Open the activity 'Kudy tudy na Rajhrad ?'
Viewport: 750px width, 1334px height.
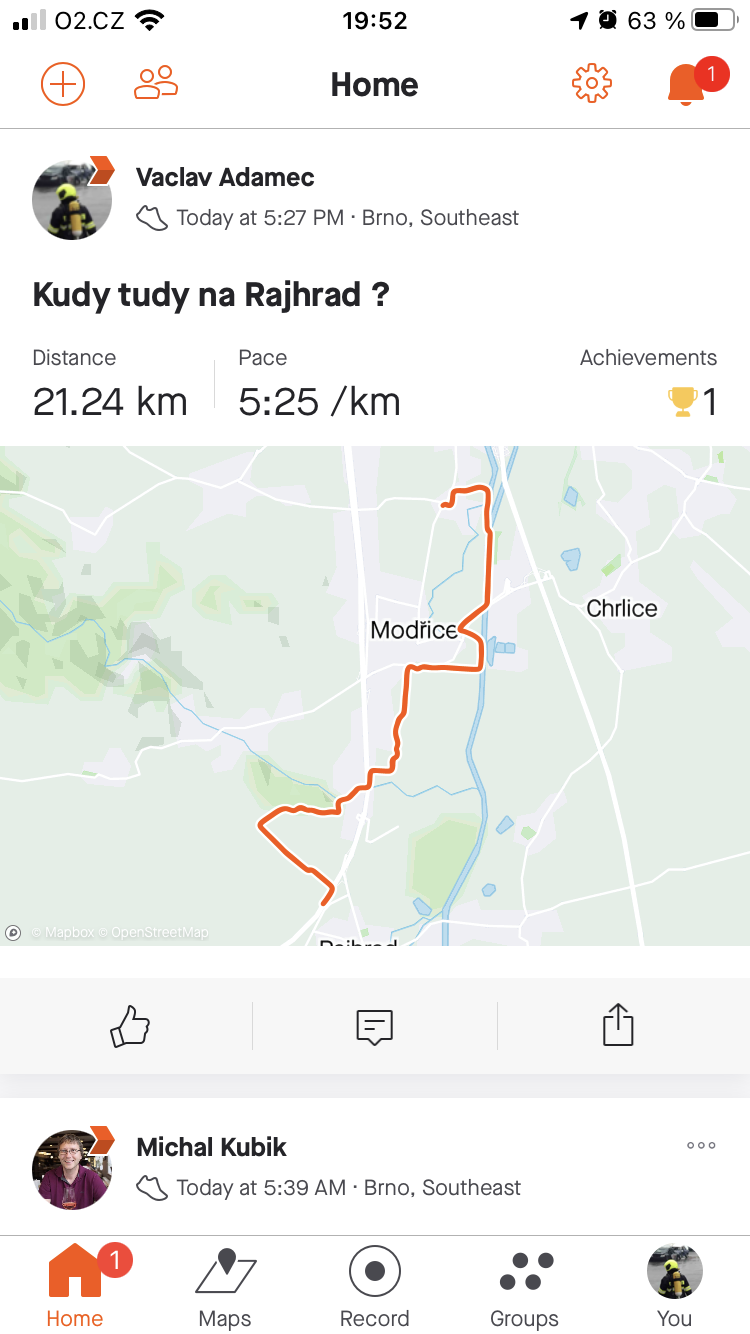[211, 295]
